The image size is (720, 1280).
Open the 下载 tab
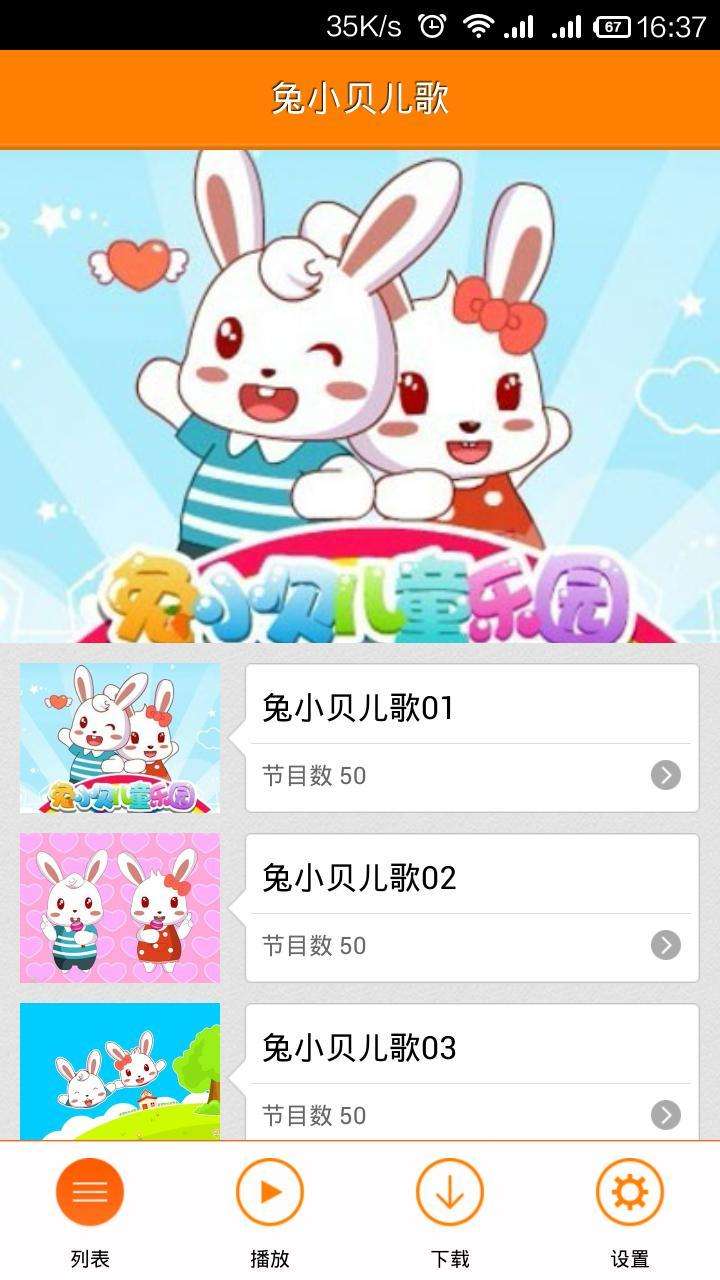click(450, 1210)
